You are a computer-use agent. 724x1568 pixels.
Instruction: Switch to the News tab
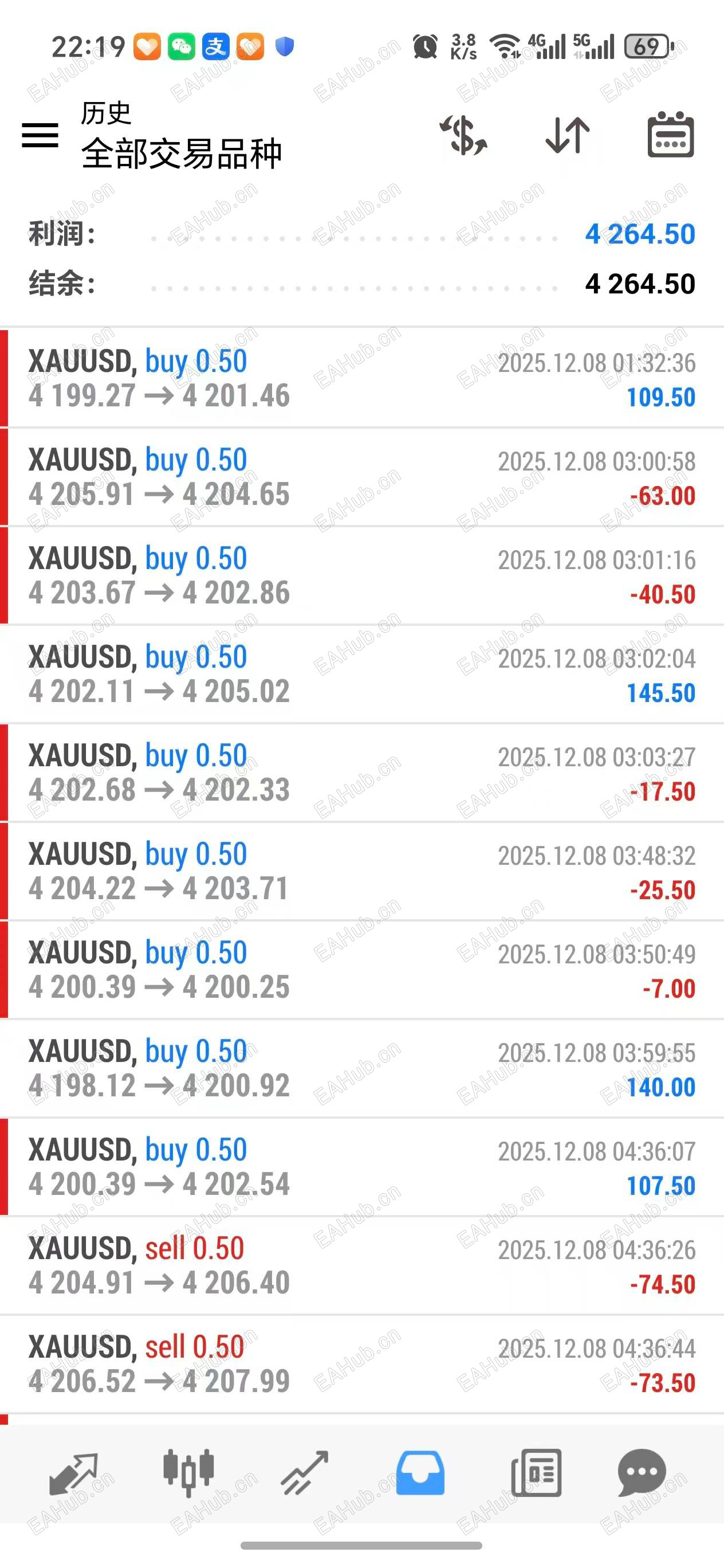536,1474
